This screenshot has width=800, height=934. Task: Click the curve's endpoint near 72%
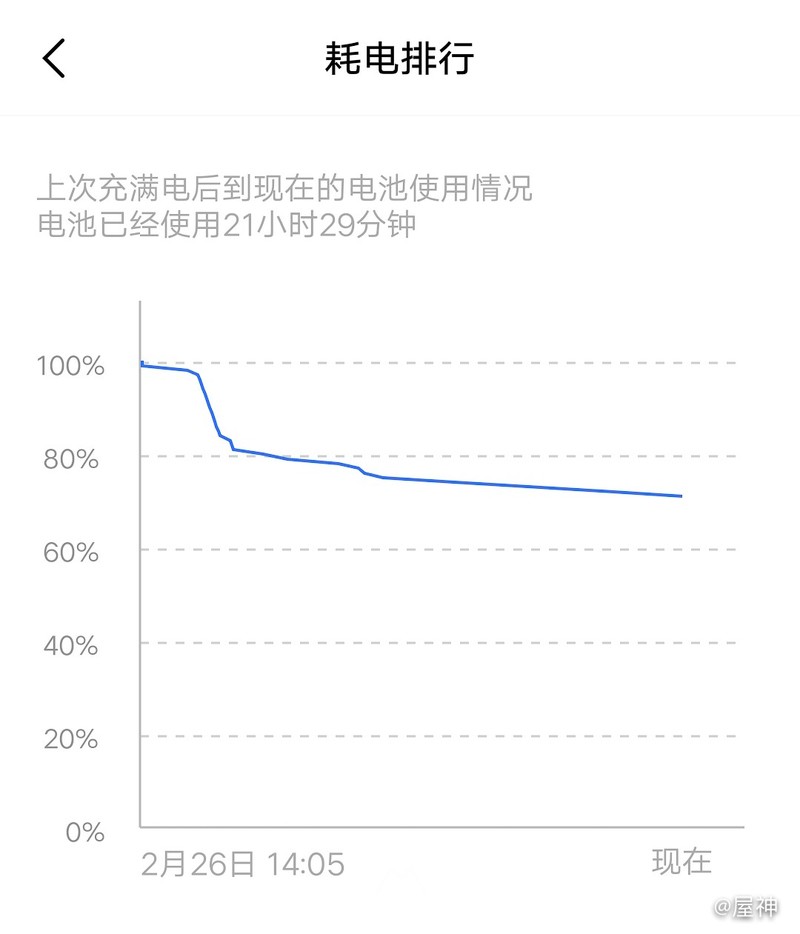point(680,494)
